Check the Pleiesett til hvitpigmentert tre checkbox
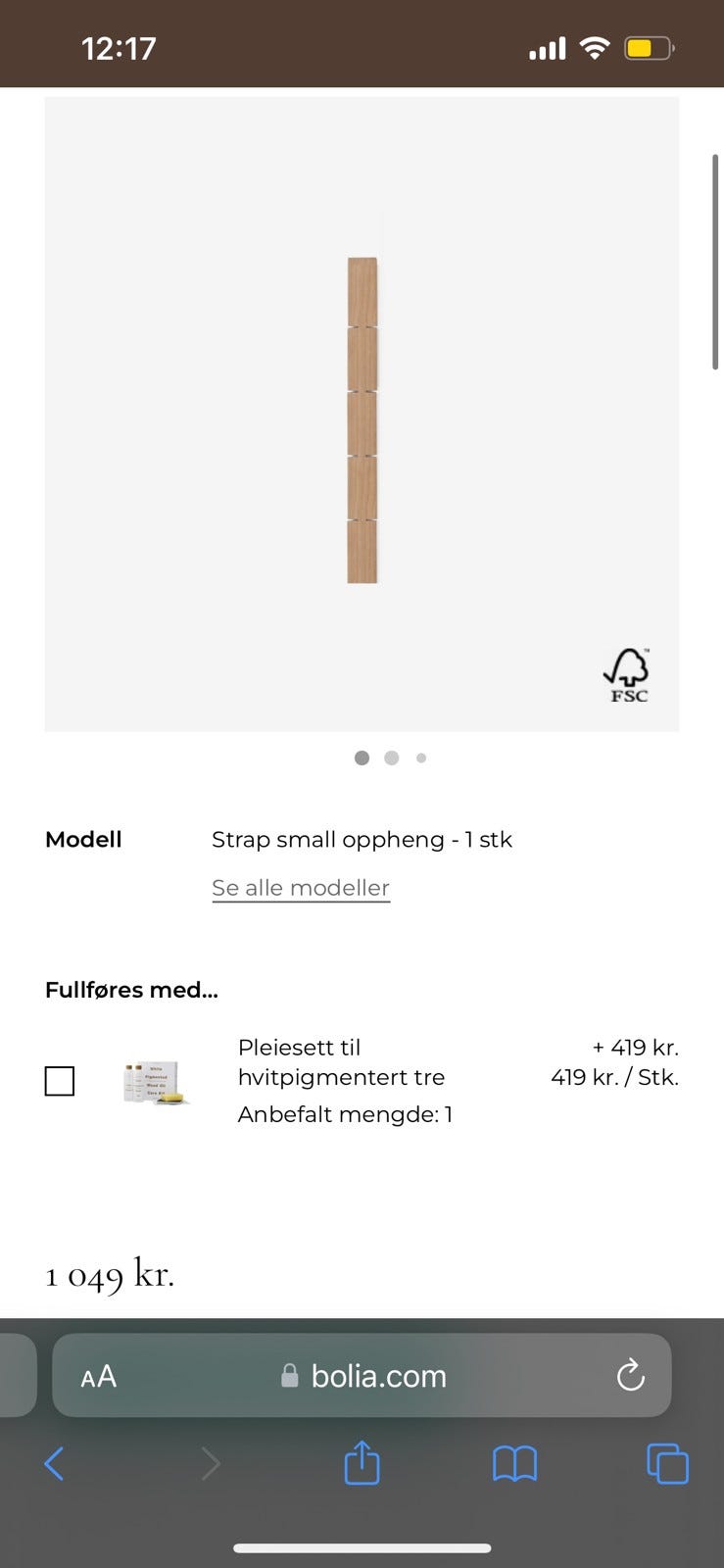This screenshot has width=724, height=1568. click(60, 1080)
